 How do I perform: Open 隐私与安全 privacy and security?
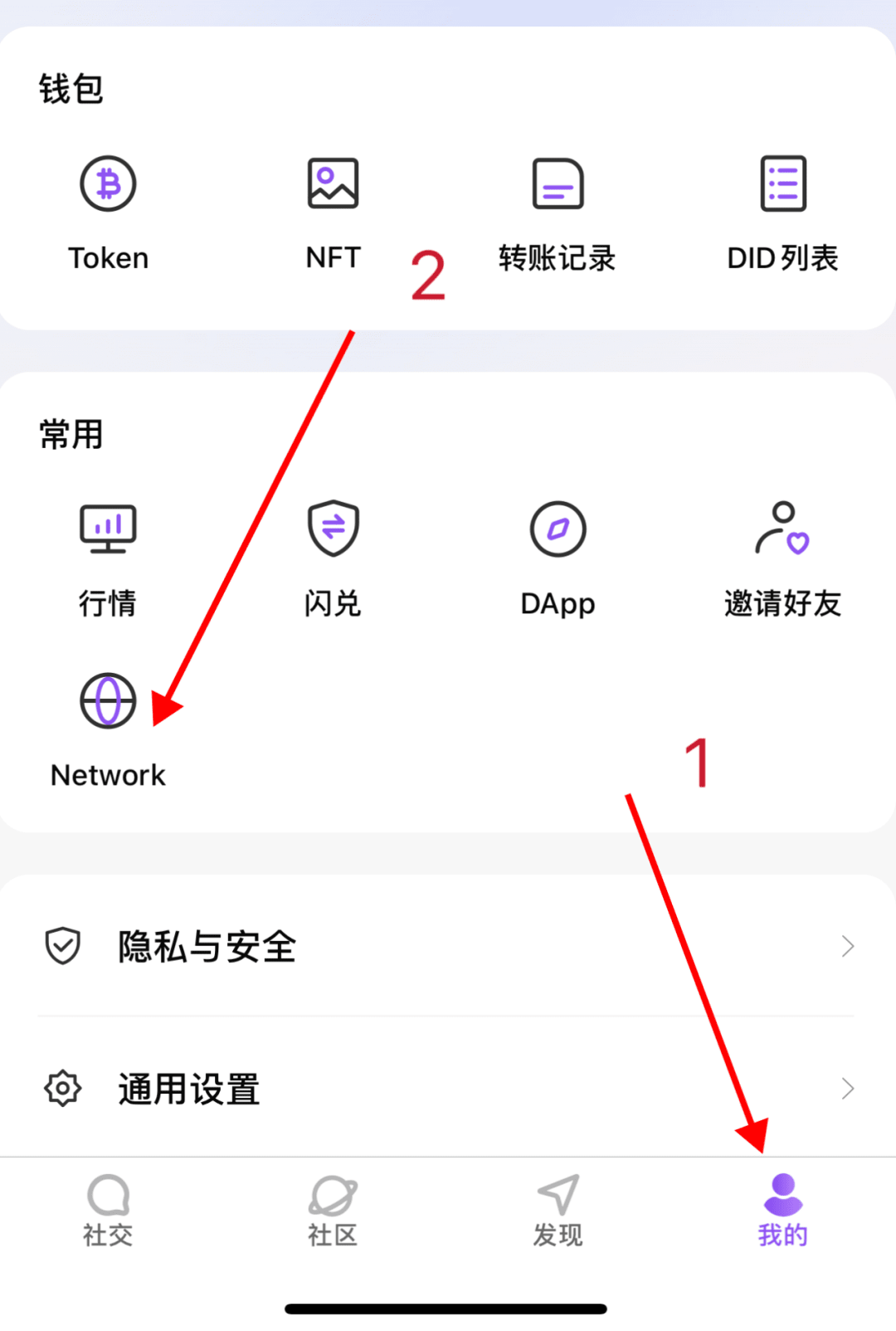click(x=448, y=946)
